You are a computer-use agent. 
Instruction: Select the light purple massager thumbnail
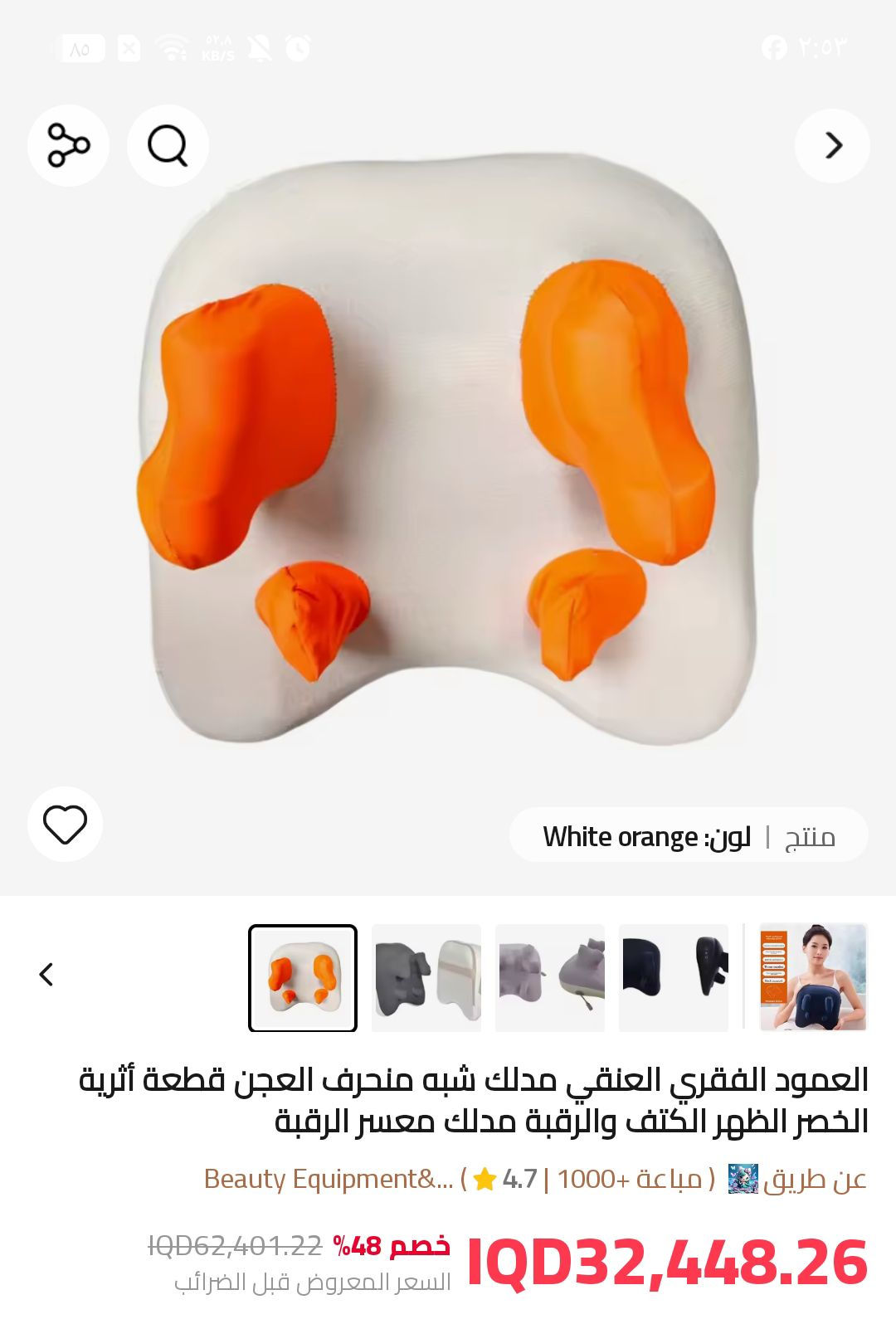click(x=550, y=978)
